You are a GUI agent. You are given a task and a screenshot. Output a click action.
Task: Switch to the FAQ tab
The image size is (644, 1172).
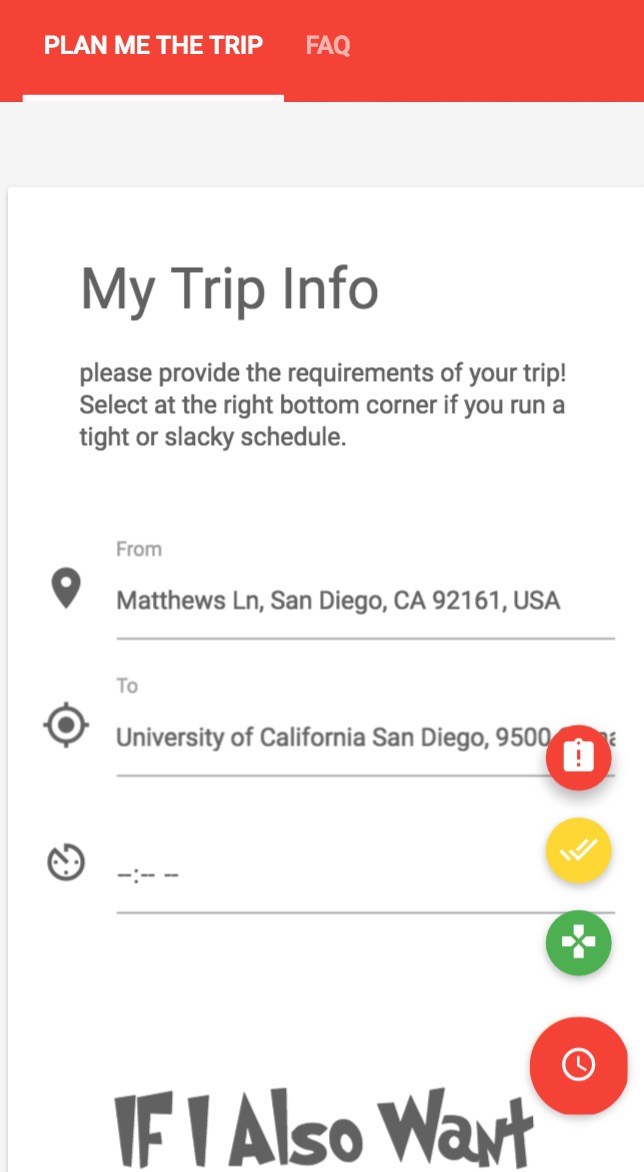point(328,46)
